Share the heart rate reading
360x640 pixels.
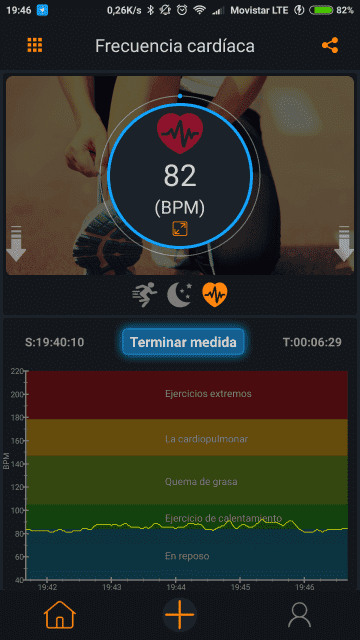click(x=330, y=45)
